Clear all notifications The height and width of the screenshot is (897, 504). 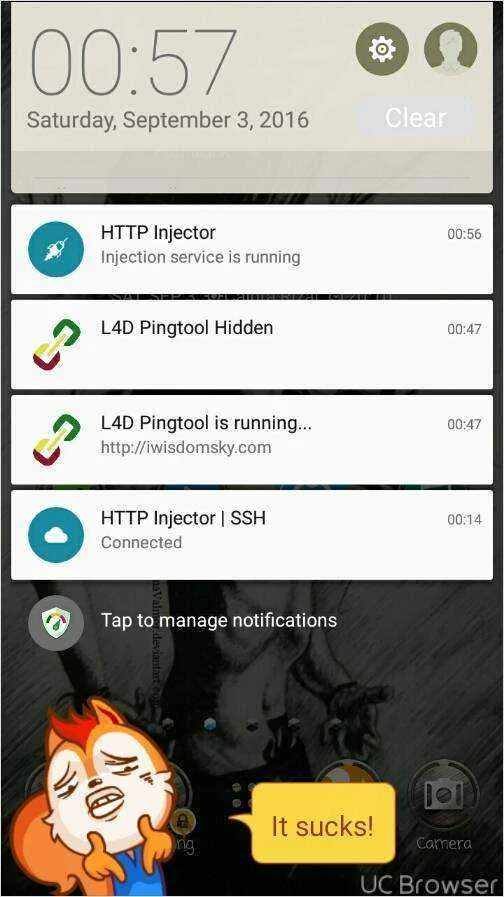pyautogui.click(x=415, y=118)
